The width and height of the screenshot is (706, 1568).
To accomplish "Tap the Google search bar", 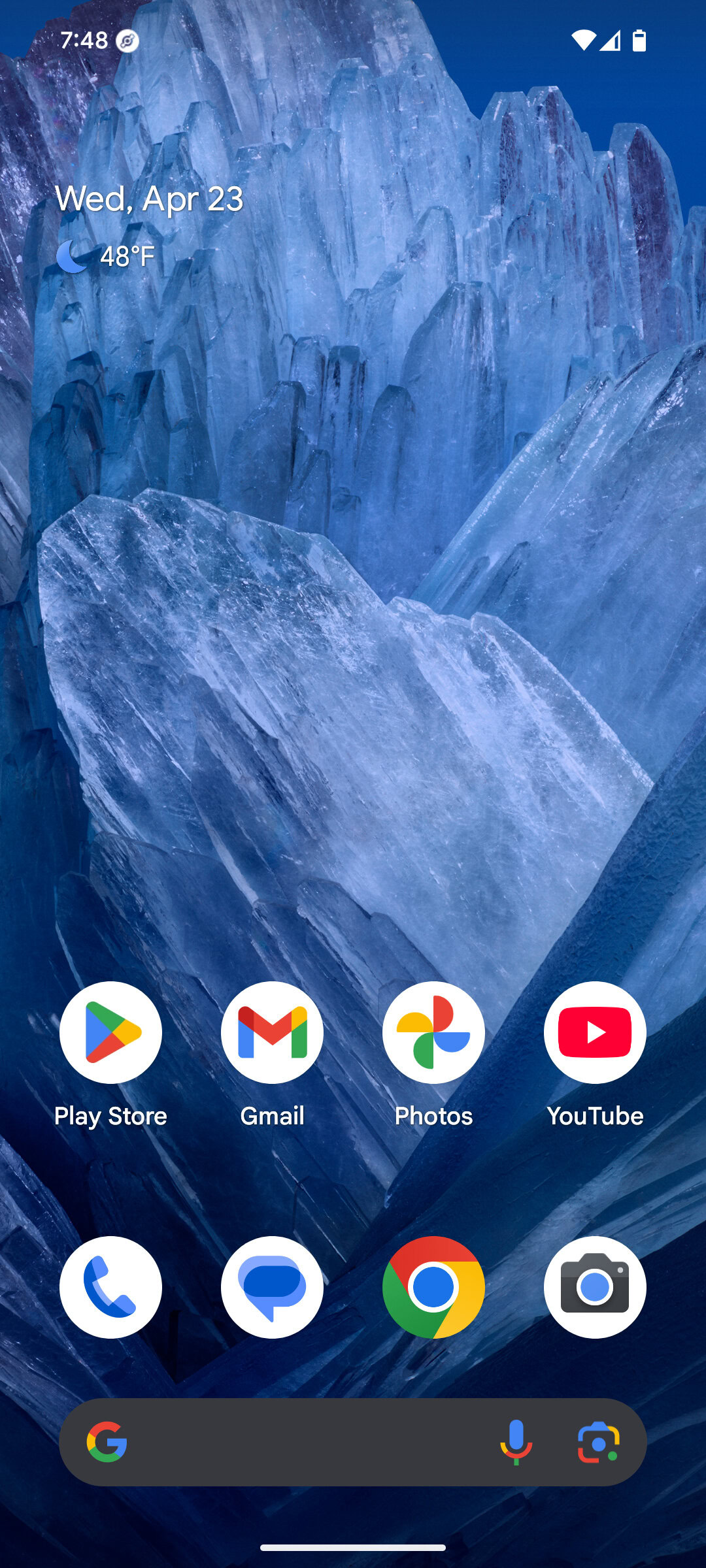I will [x=301, y=1442].
